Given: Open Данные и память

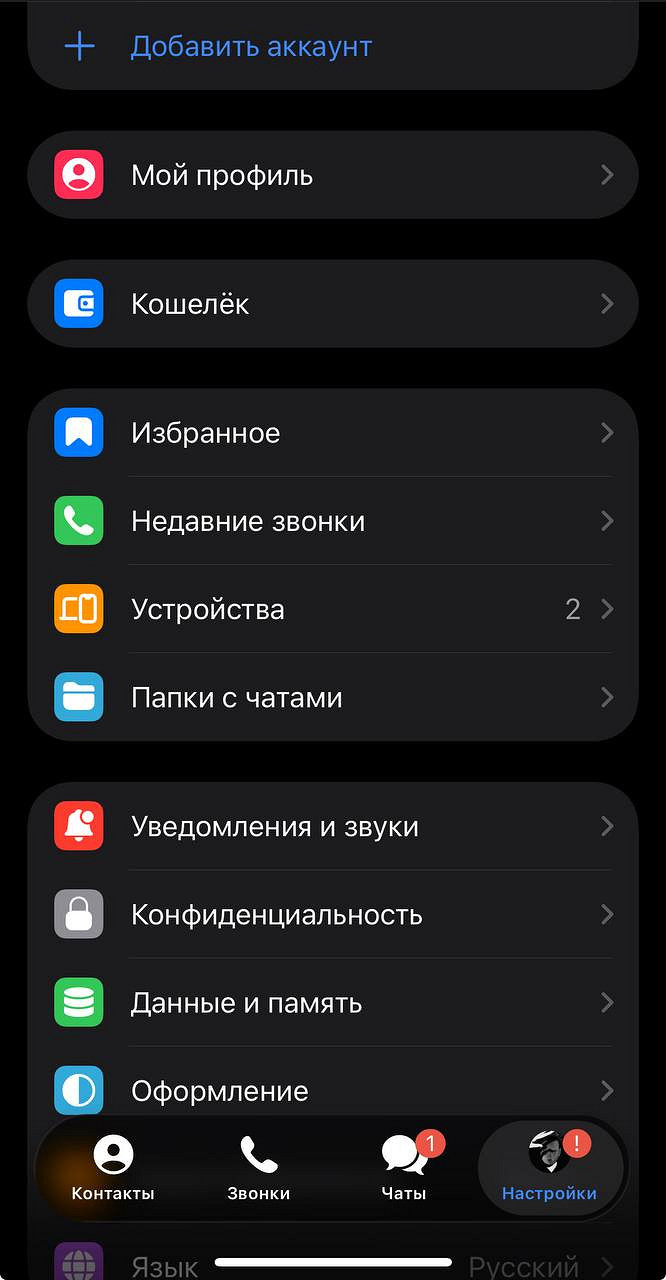Looking at the screenshot, I should (332, 1003).
